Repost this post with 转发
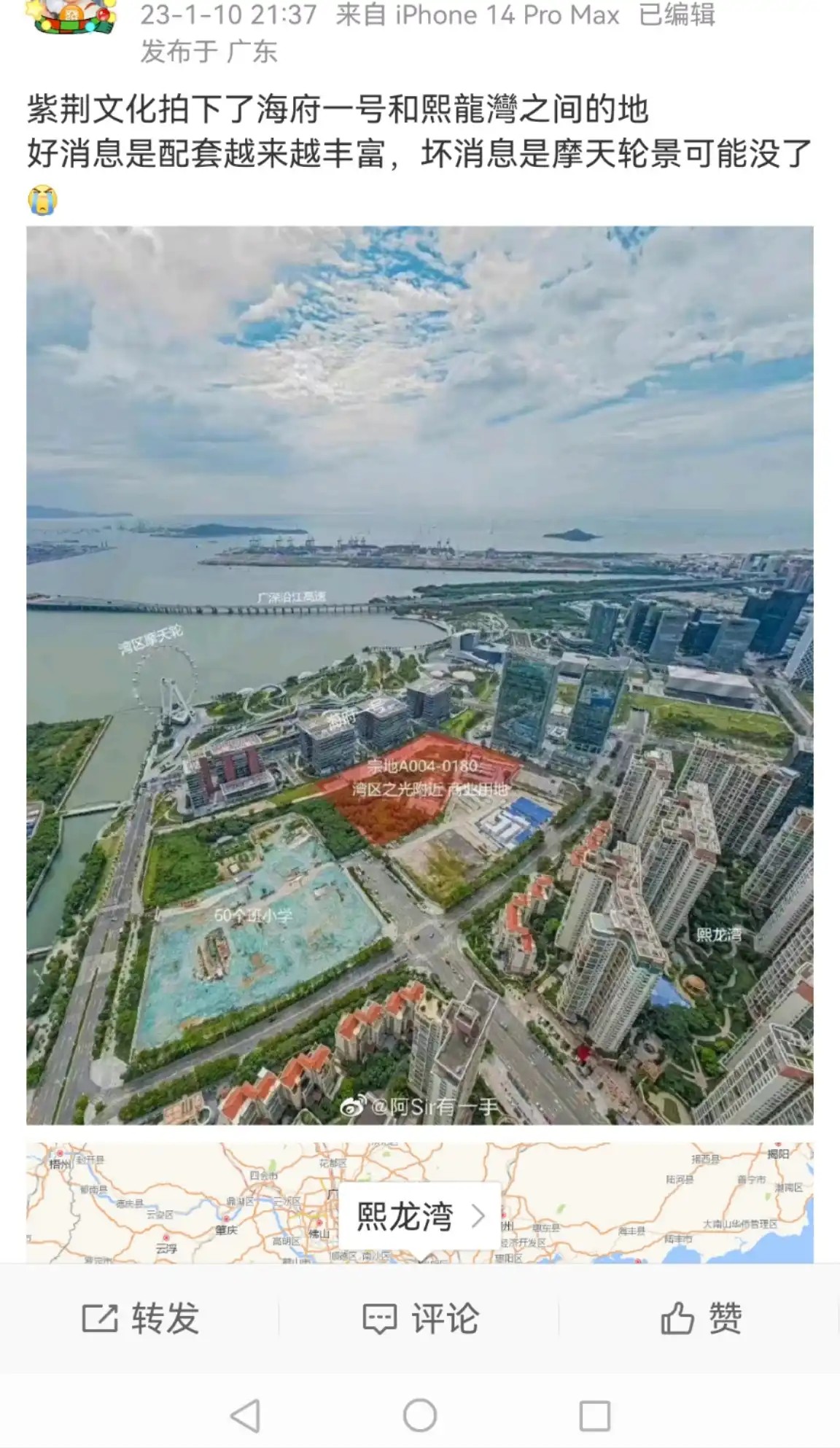Viewport: 840px width, 1448px height. pyautogui.click(x=140, y=1318)
